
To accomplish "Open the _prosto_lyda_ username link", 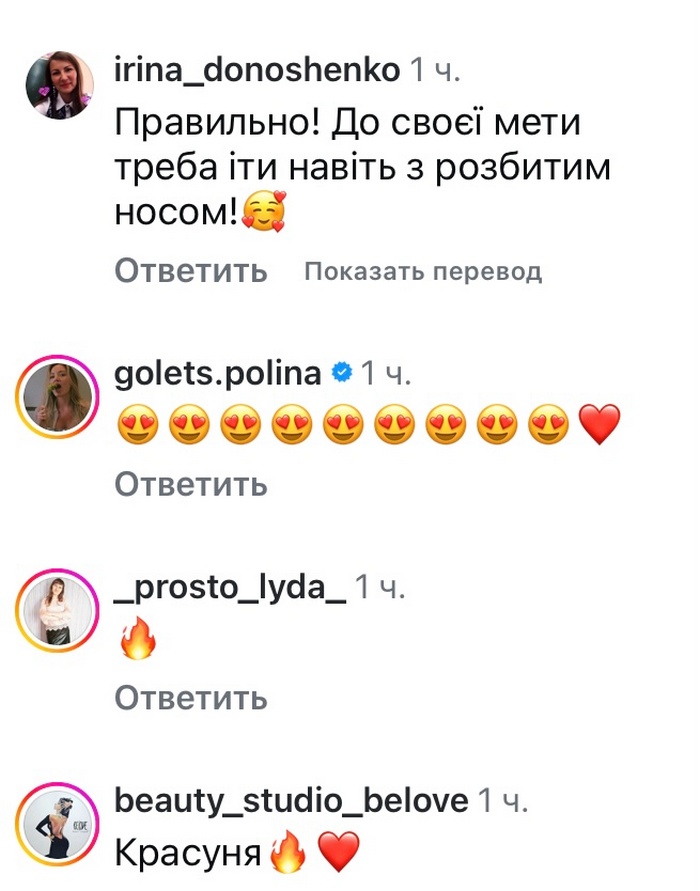I will [230, 589].
